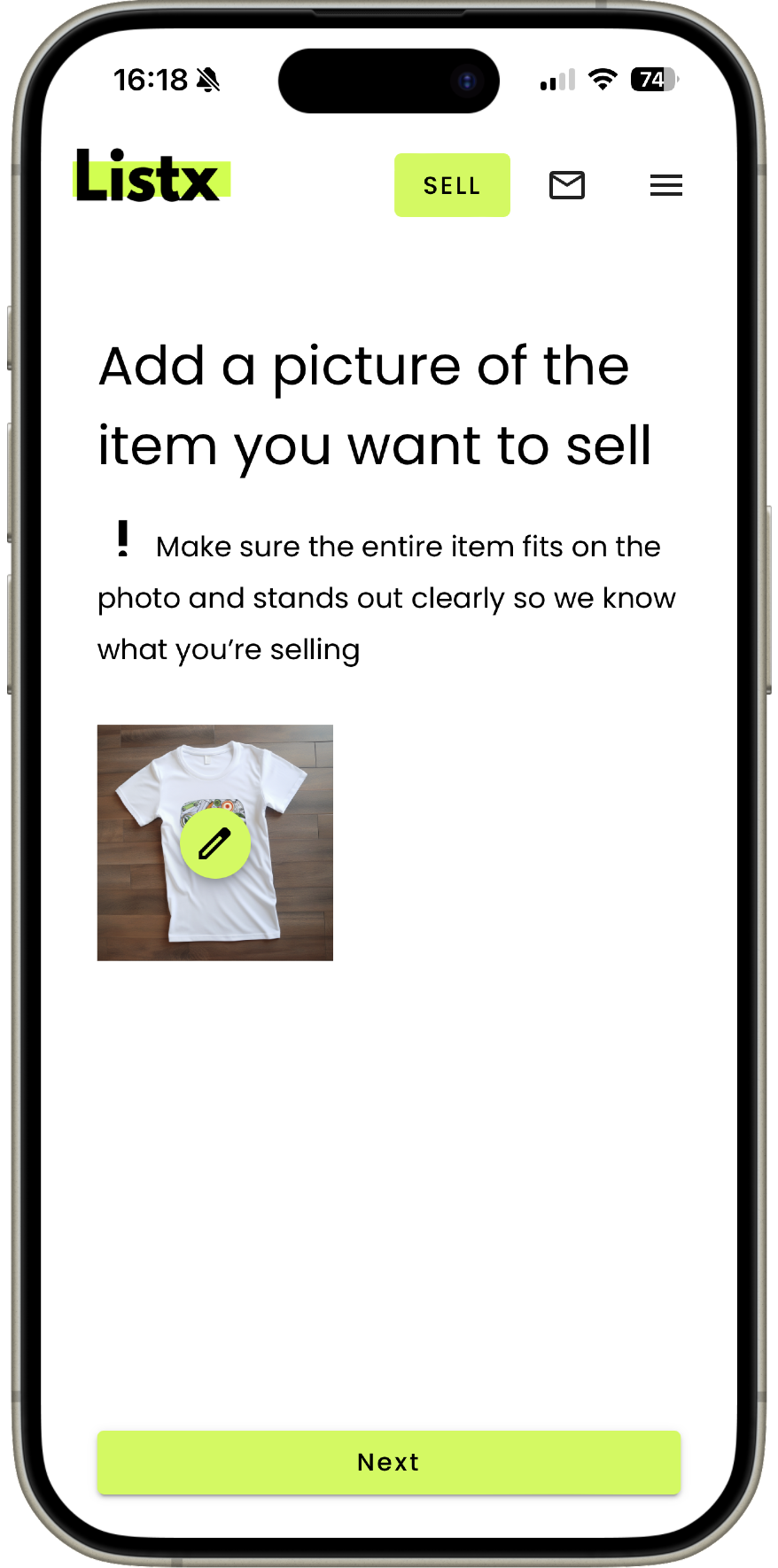Continue with the Next button

coord(388,1462)
